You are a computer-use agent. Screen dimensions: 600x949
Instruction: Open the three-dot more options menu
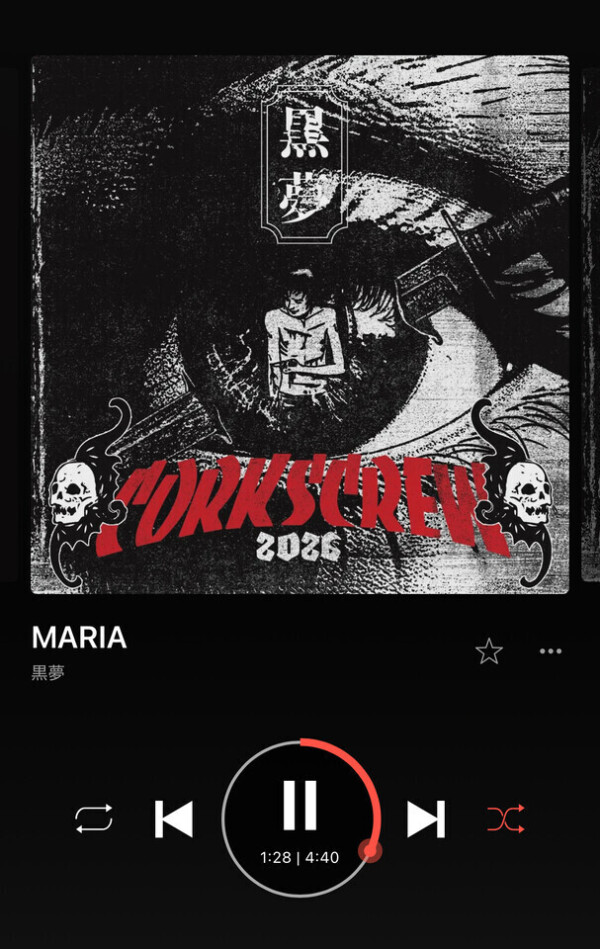[550, 651]
